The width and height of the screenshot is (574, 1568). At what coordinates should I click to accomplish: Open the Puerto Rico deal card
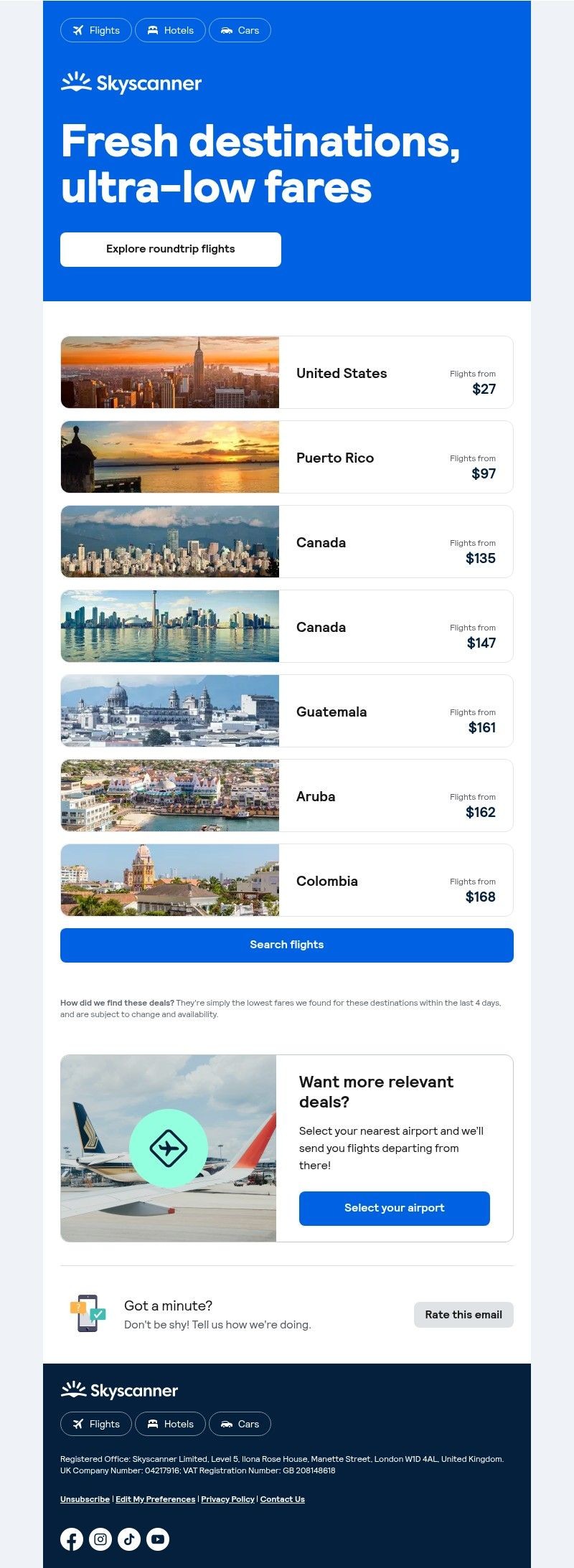286,457
